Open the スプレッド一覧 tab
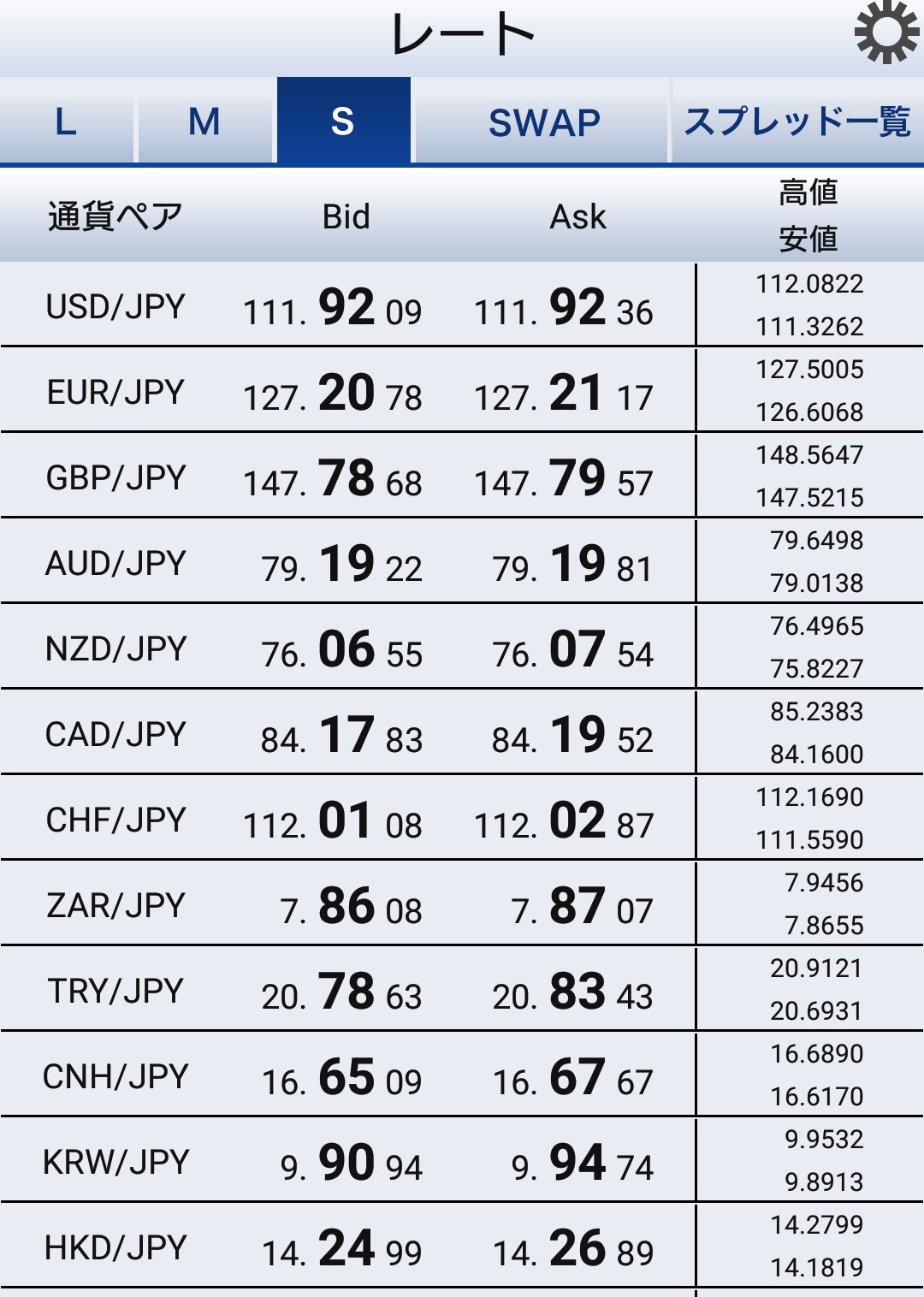 coord(797,121)
